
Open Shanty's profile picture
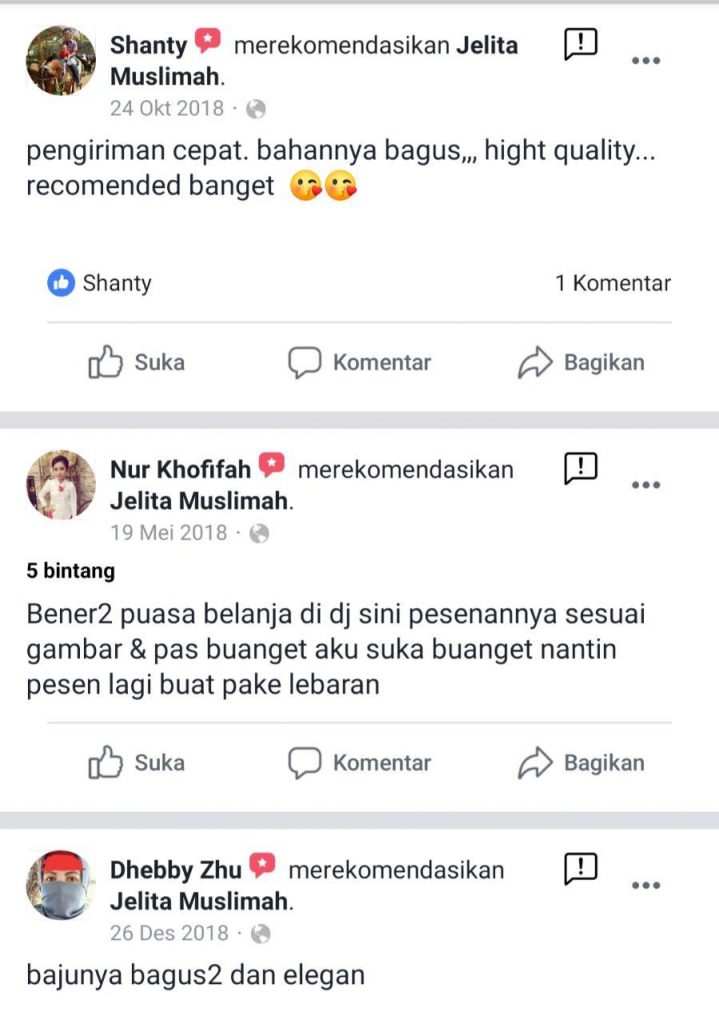[x=60, y=61]
